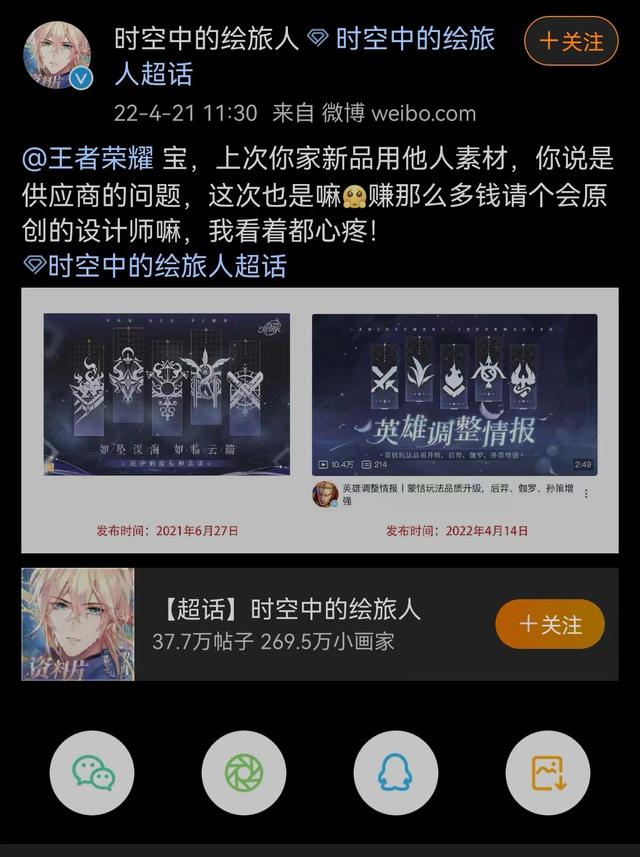Screen dimensions: 640x857
Task: Follow the author with top 关注 button
Action: [x=571, y=42]
